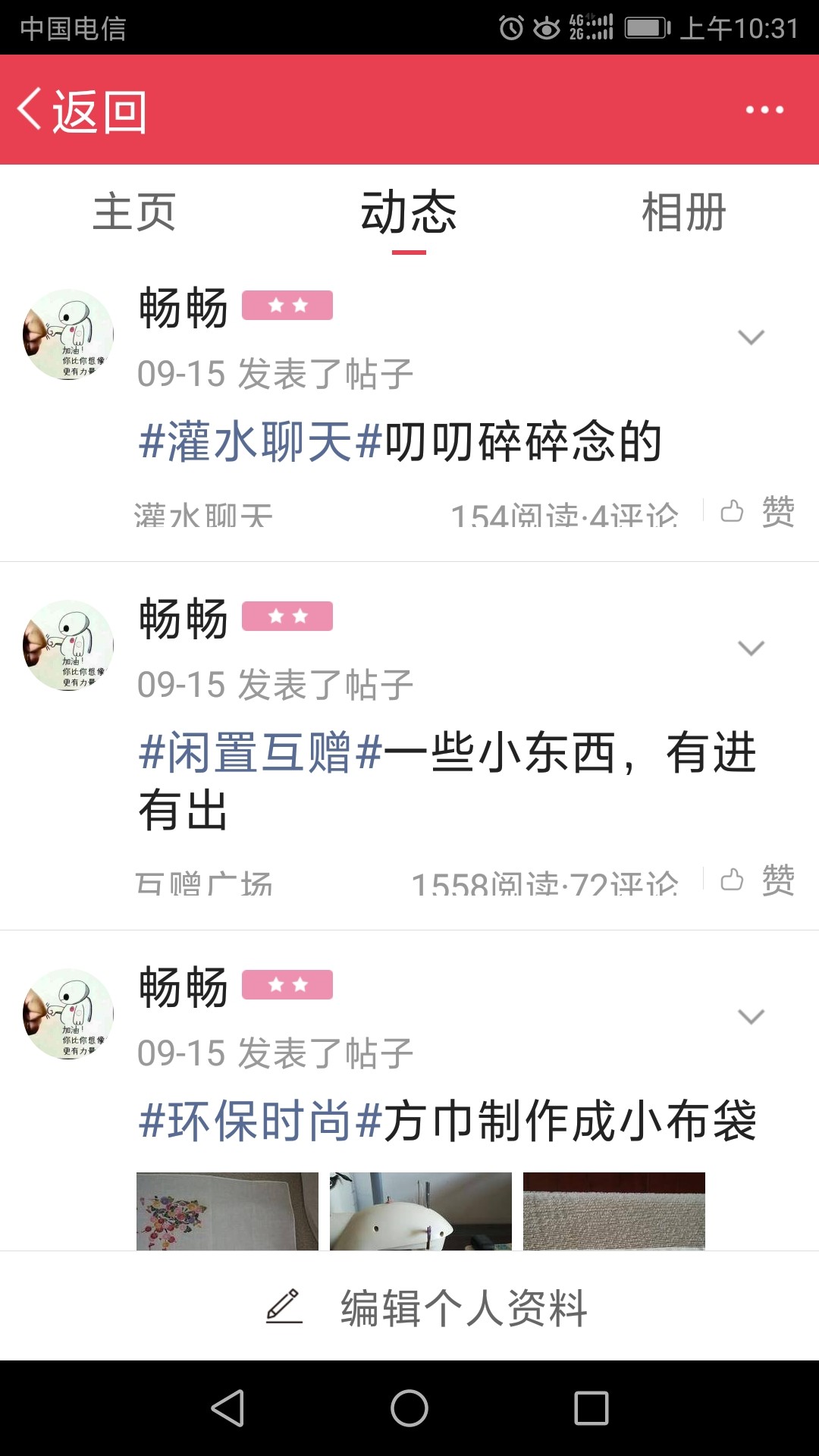Tap the system home button
This screenshot has height=1456, width=819.
[409, 1408]
